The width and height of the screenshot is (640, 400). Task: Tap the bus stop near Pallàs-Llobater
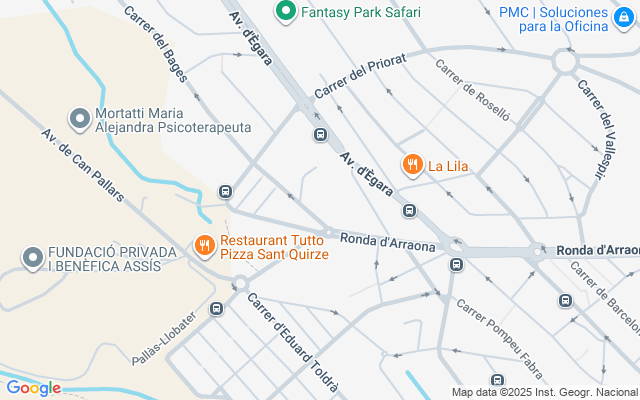tap(216, 311)
